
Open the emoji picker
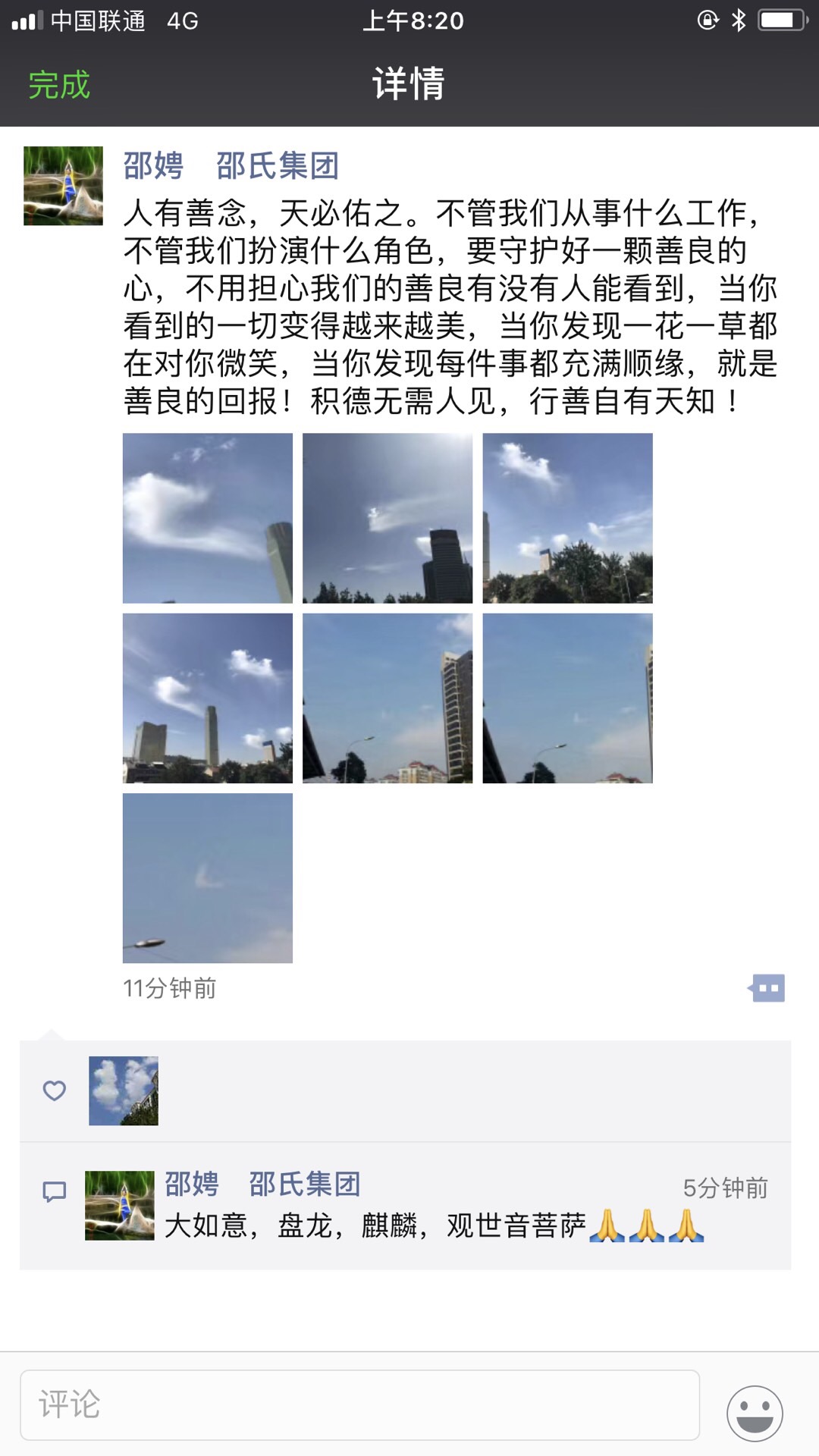click(x=755, y=1413)
